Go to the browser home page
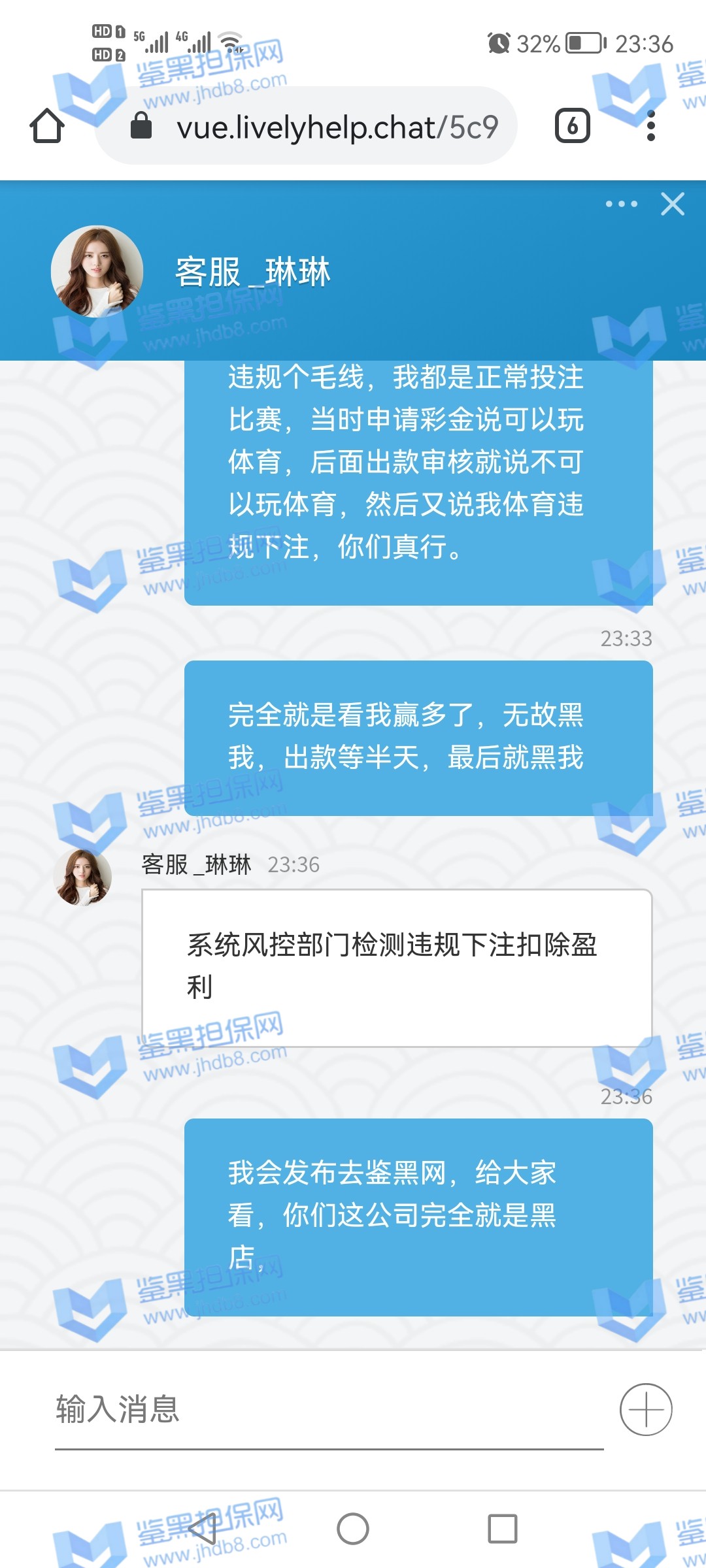Viewport: 706px width, 1568px height. [47, 125]
